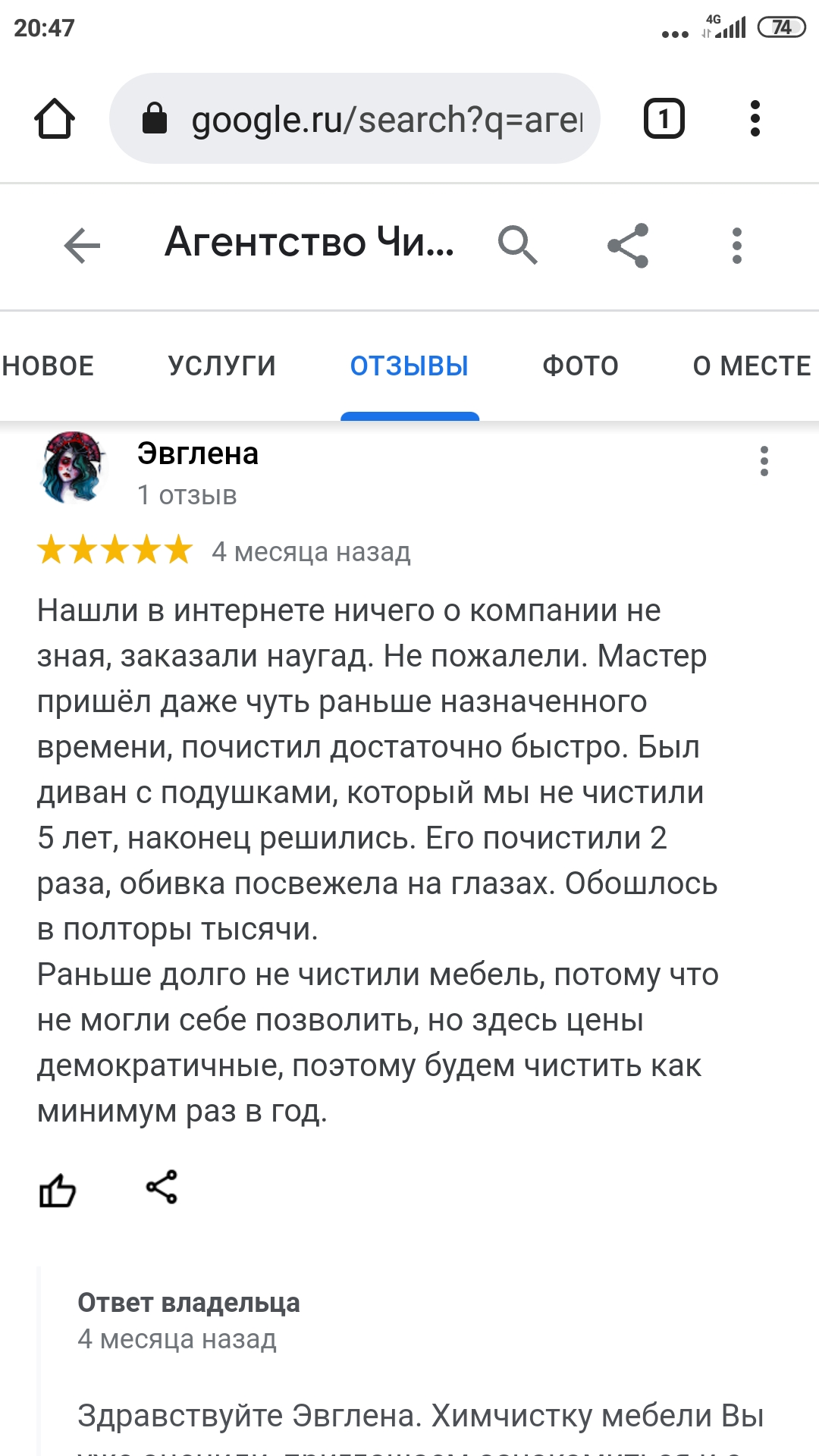Screen dimensions: 819x1456
Task: Switch to the Фото tab
Action: click(x=580, y=366)
